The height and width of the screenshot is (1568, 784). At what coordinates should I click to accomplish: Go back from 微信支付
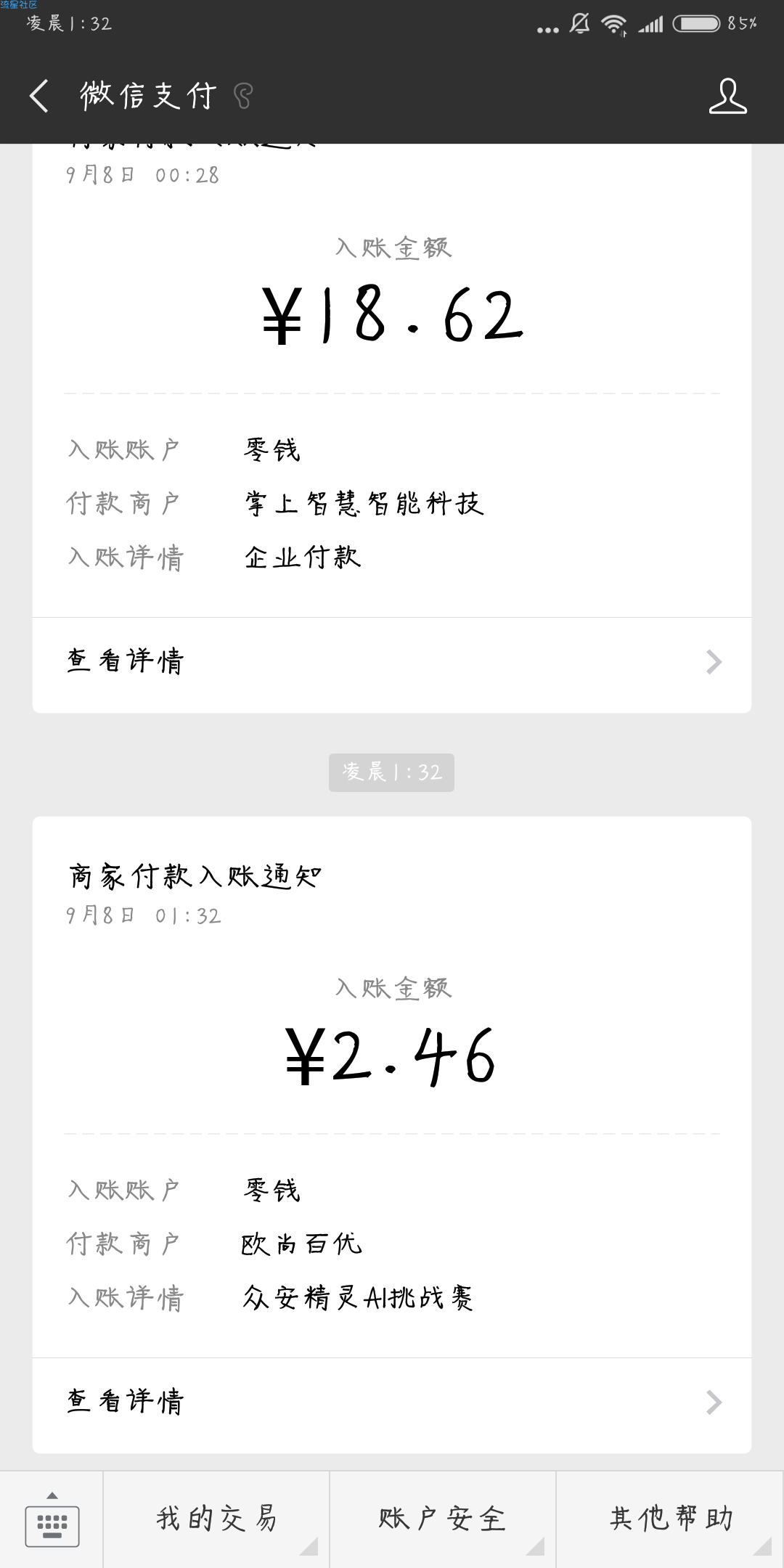point(39,96)
